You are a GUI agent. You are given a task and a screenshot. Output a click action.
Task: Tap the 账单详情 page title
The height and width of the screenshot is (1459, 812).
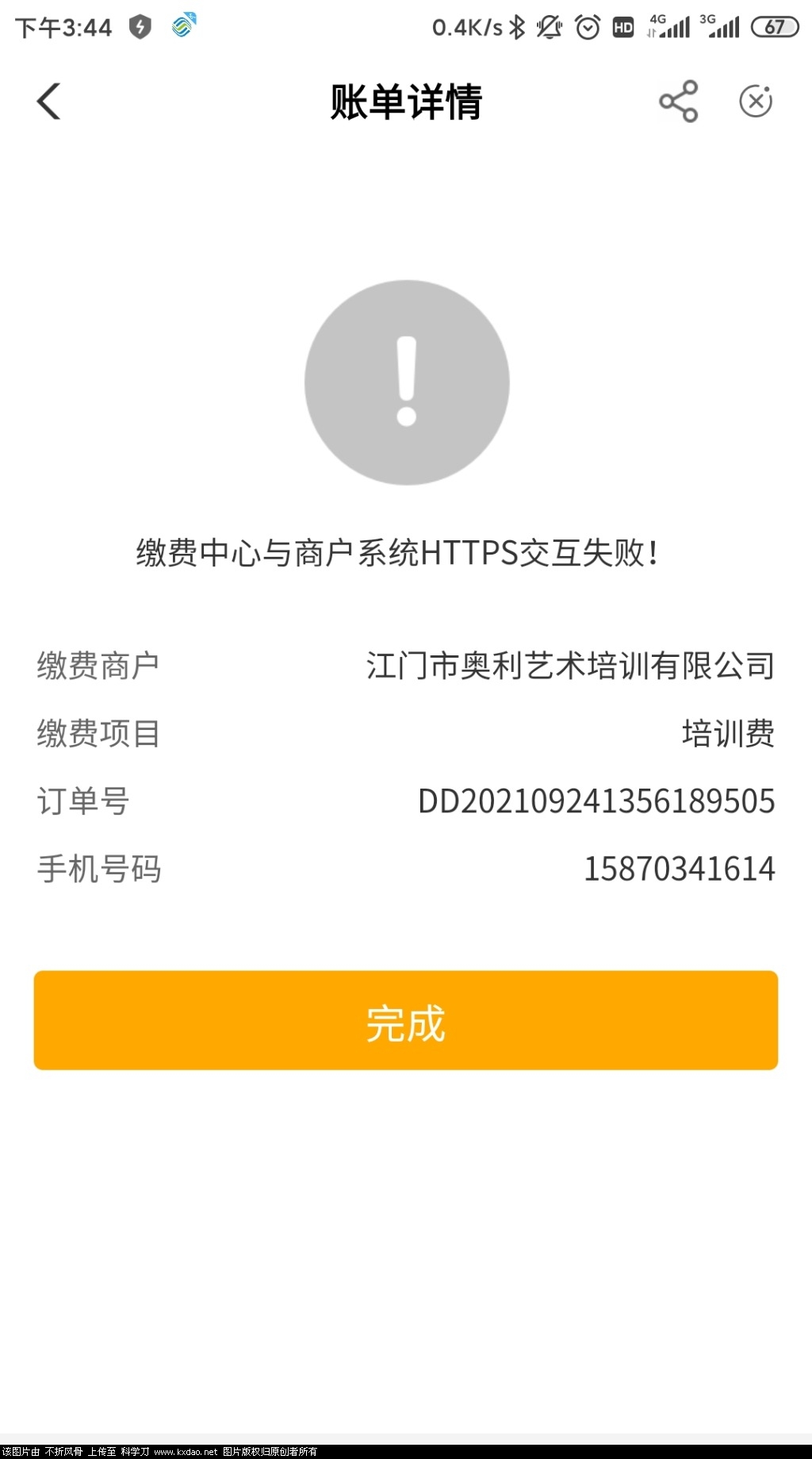click(x=406, y=103)
